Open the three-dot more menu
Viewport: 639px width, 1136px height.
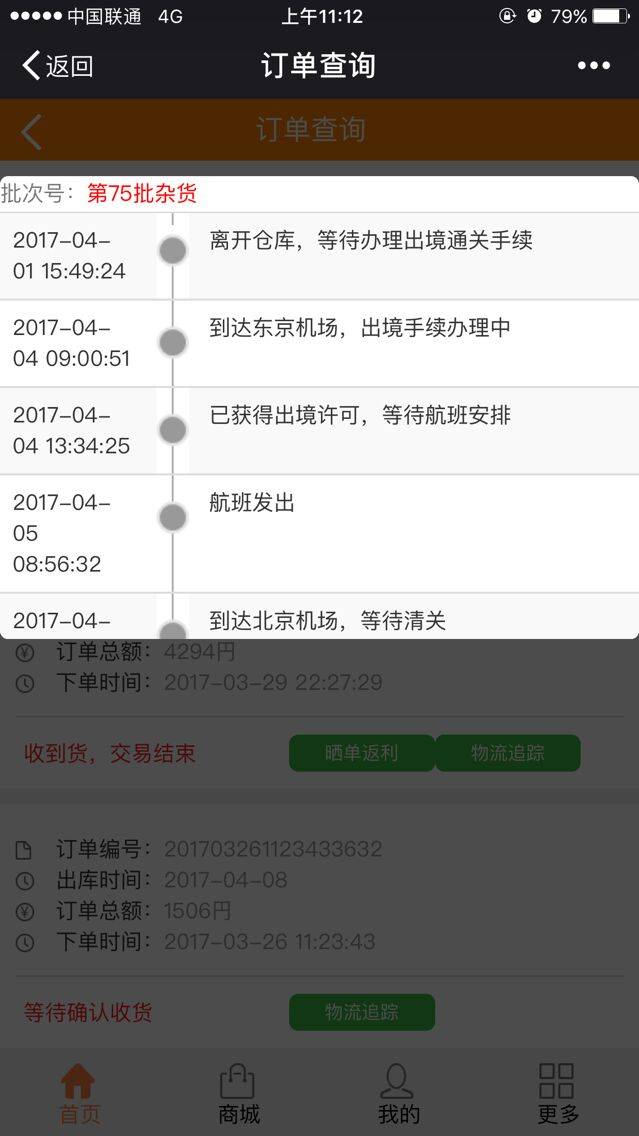click(593, 66)
